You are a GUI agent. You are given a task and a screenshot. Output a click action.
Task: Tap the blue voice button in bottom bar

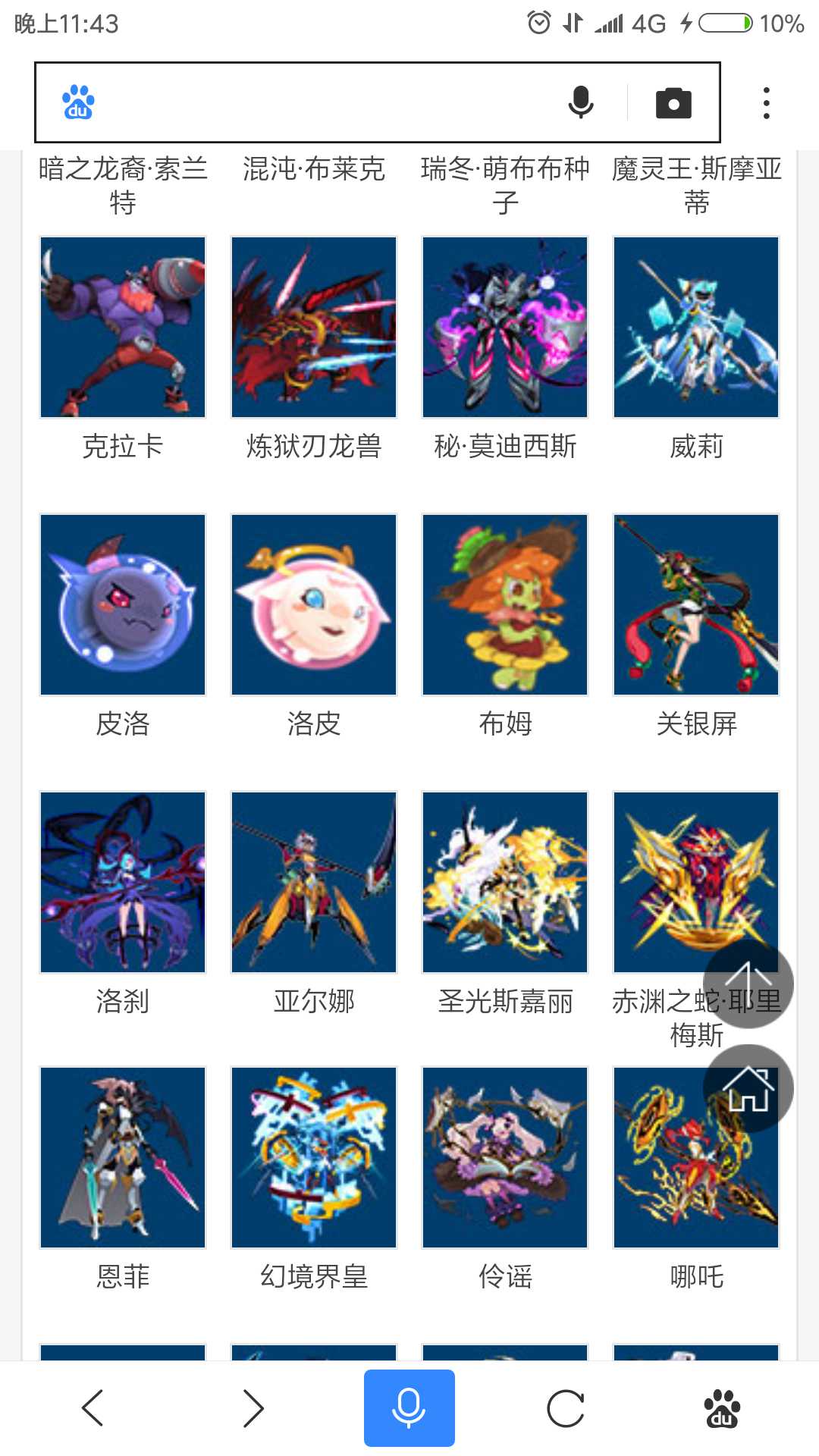(409, 1408)
